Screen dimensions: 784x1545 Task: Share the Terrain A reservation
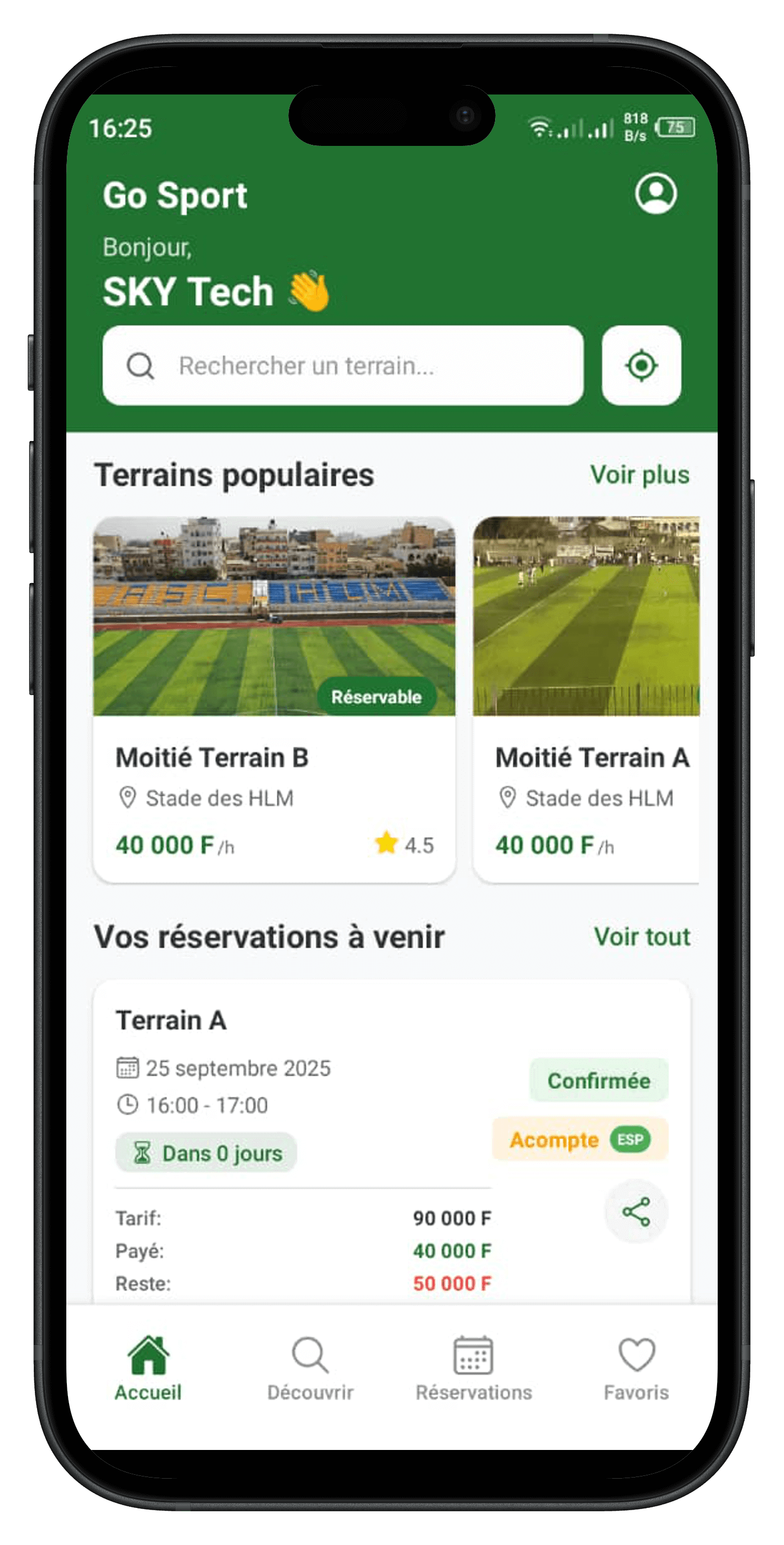pyautogui.click(x=636, y=1211)
